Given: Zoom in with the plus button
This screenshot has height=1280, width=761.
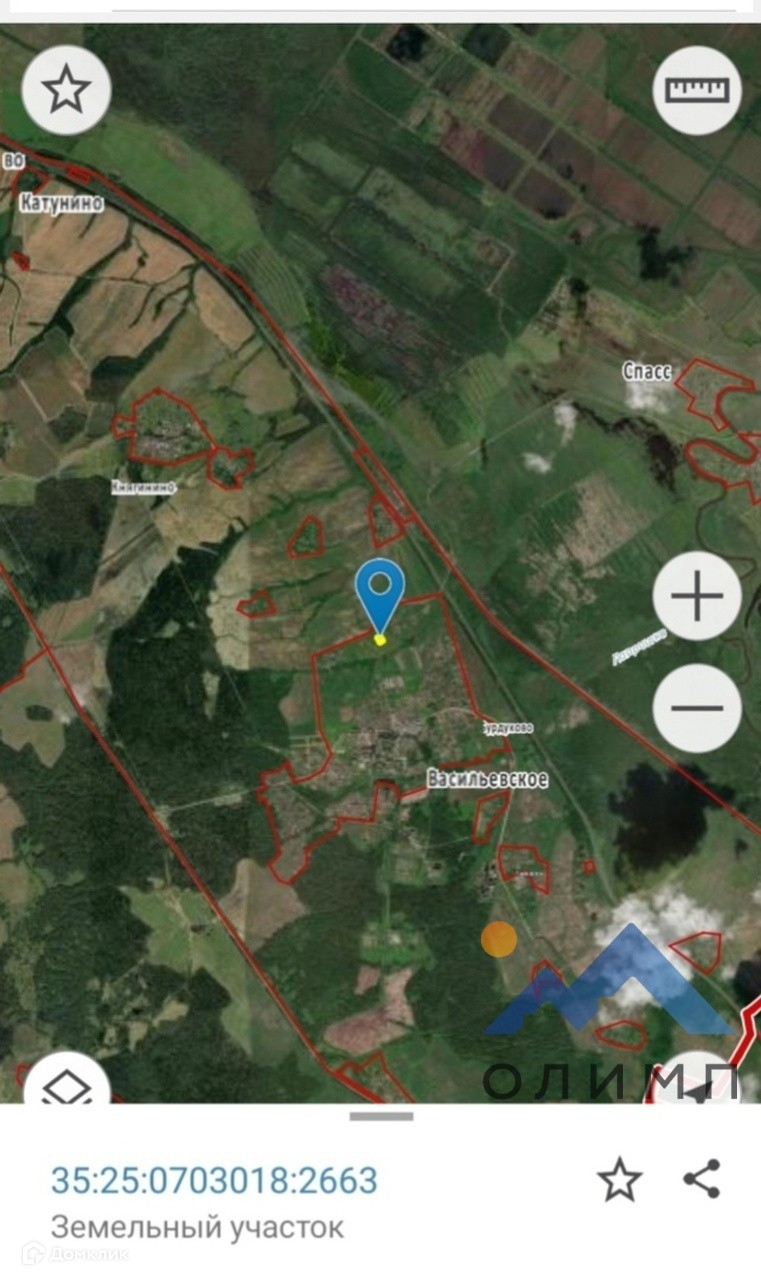Looking at the screenshot, I should coord(697,597).
